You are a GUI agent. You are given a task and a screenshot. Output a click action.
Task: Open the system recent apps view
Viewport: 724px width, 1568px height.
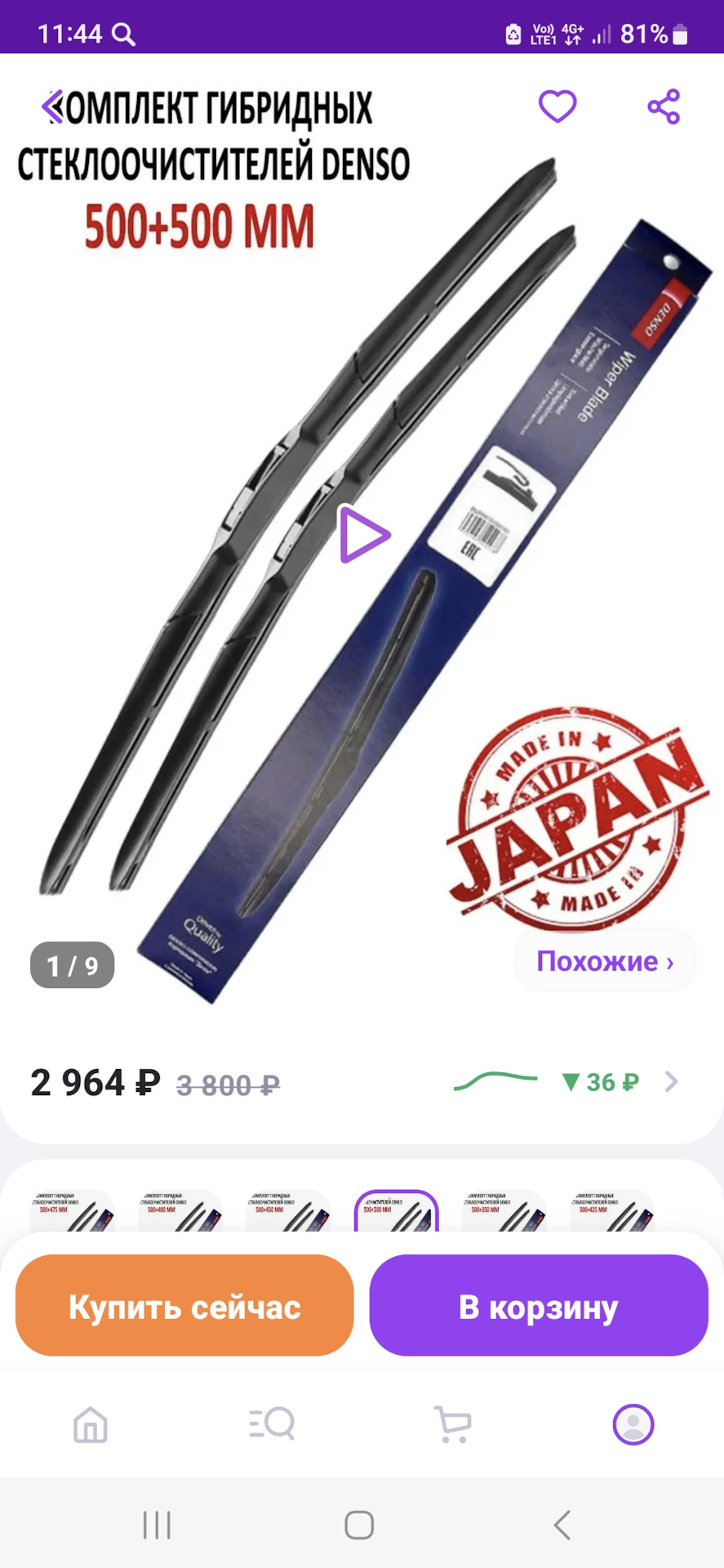[157, 1525]
